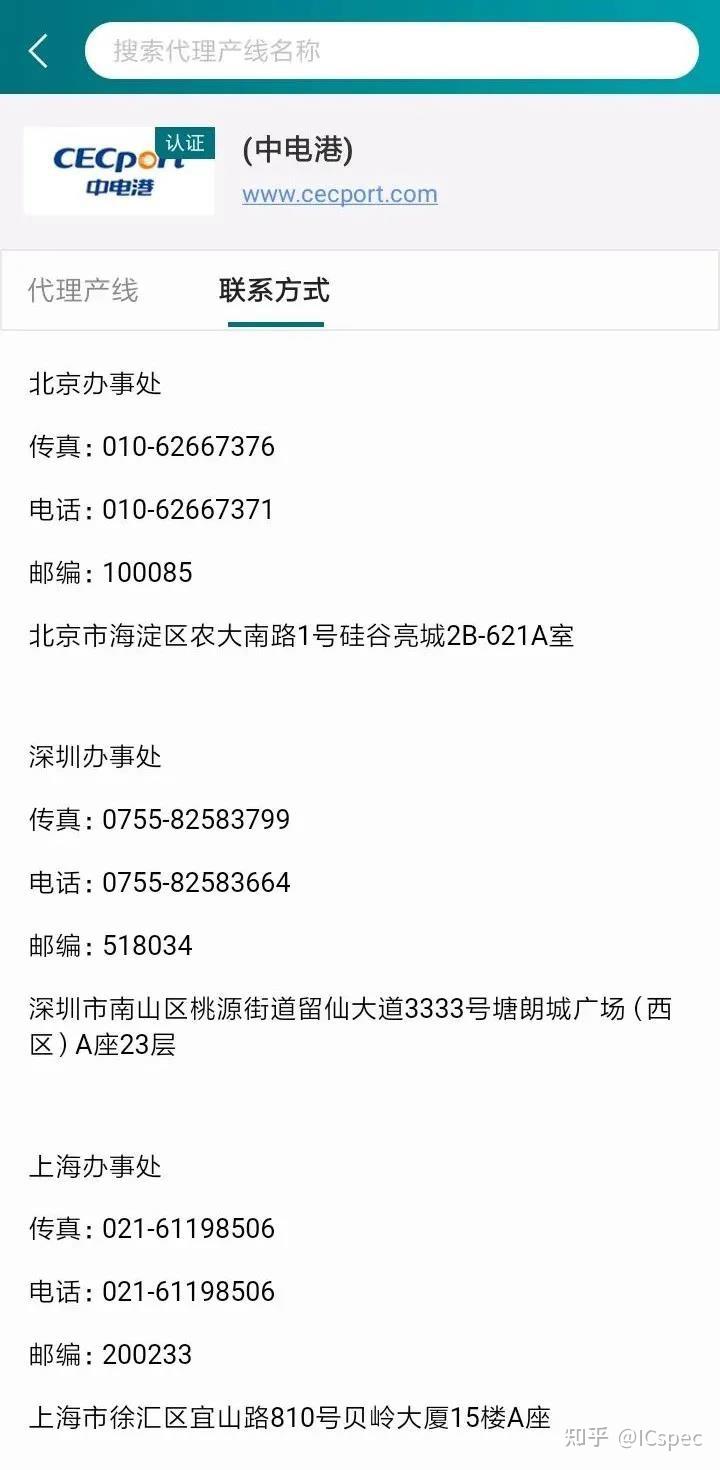Click the blue 认证 certification badge
Image resolution: width=720 pixels, height=1470 pixels.
tap(187, 143)
